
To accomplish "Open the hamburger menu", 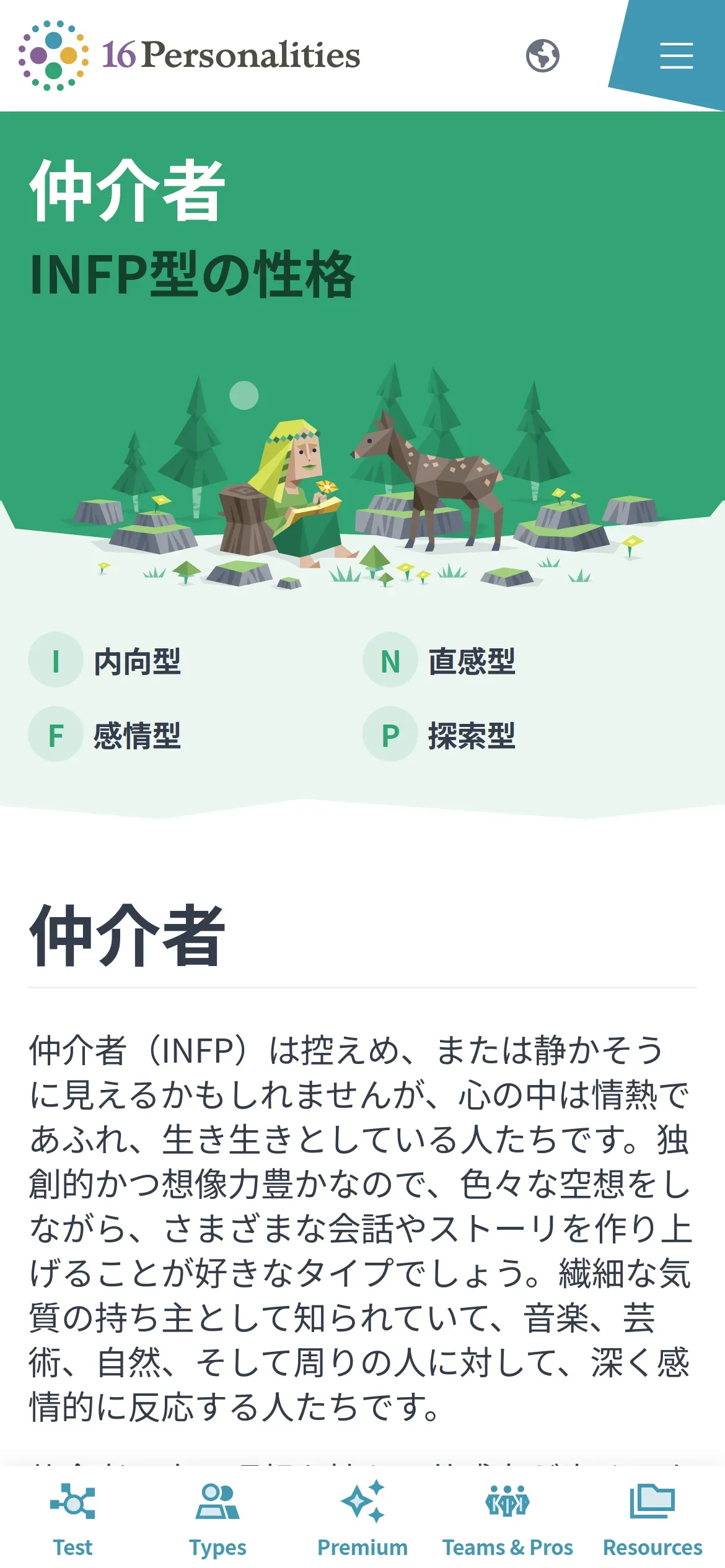I will coord(676,56).
